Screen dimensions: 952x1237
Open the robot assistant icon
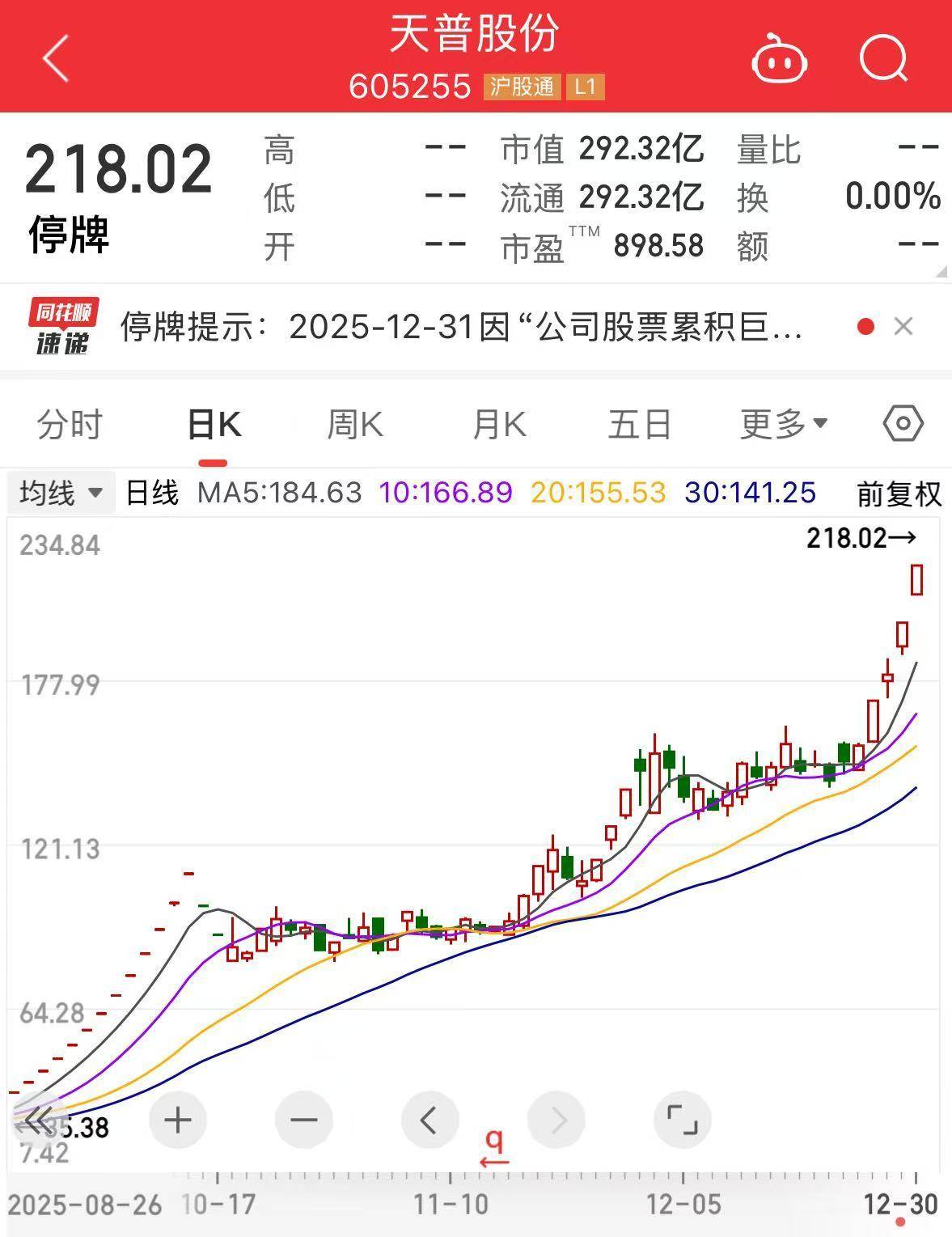pyautogui.click(x=780, y=59)
